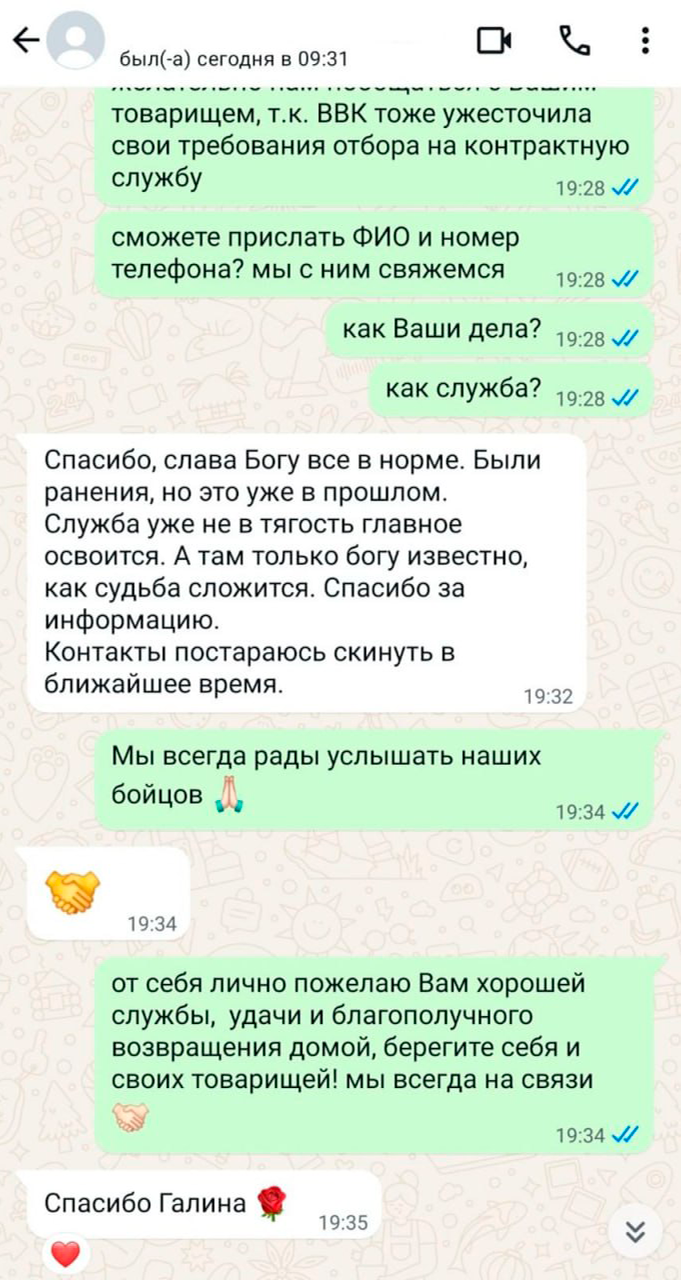
Task: Start a voice call
Action: coord(574,40)
